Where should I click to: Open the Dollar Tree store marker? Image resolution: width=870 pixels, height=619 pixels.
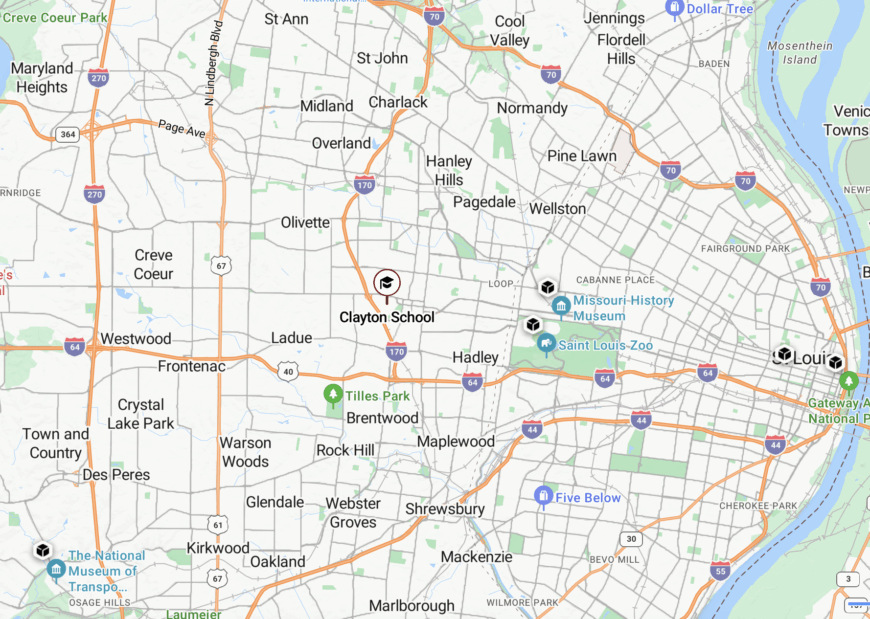[675, 9]
